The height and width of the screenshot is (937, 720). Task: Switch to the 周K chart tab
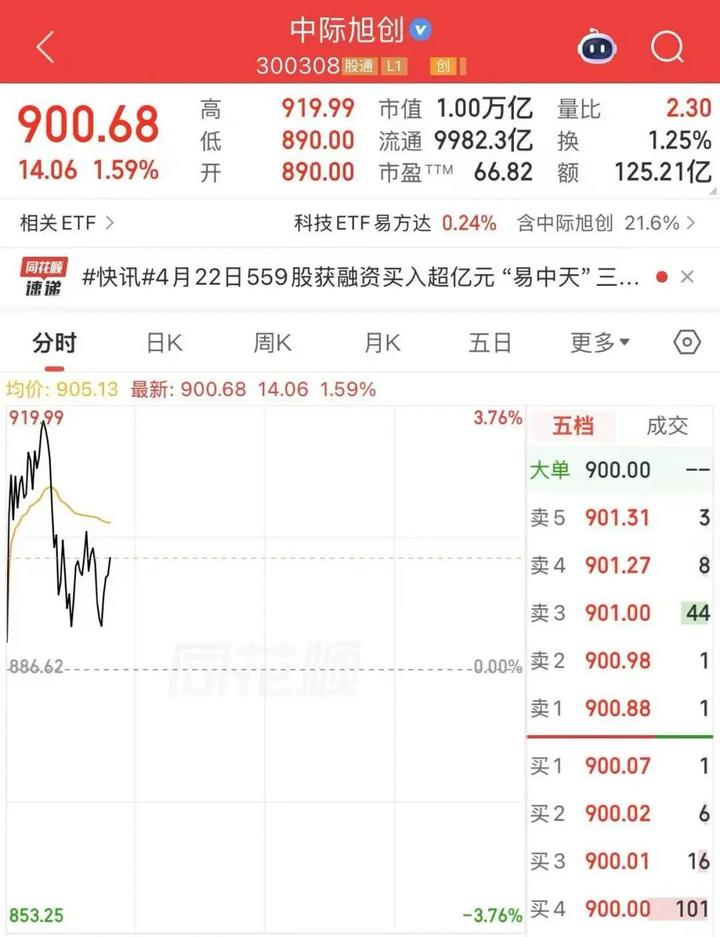click(x=272, y=343)
